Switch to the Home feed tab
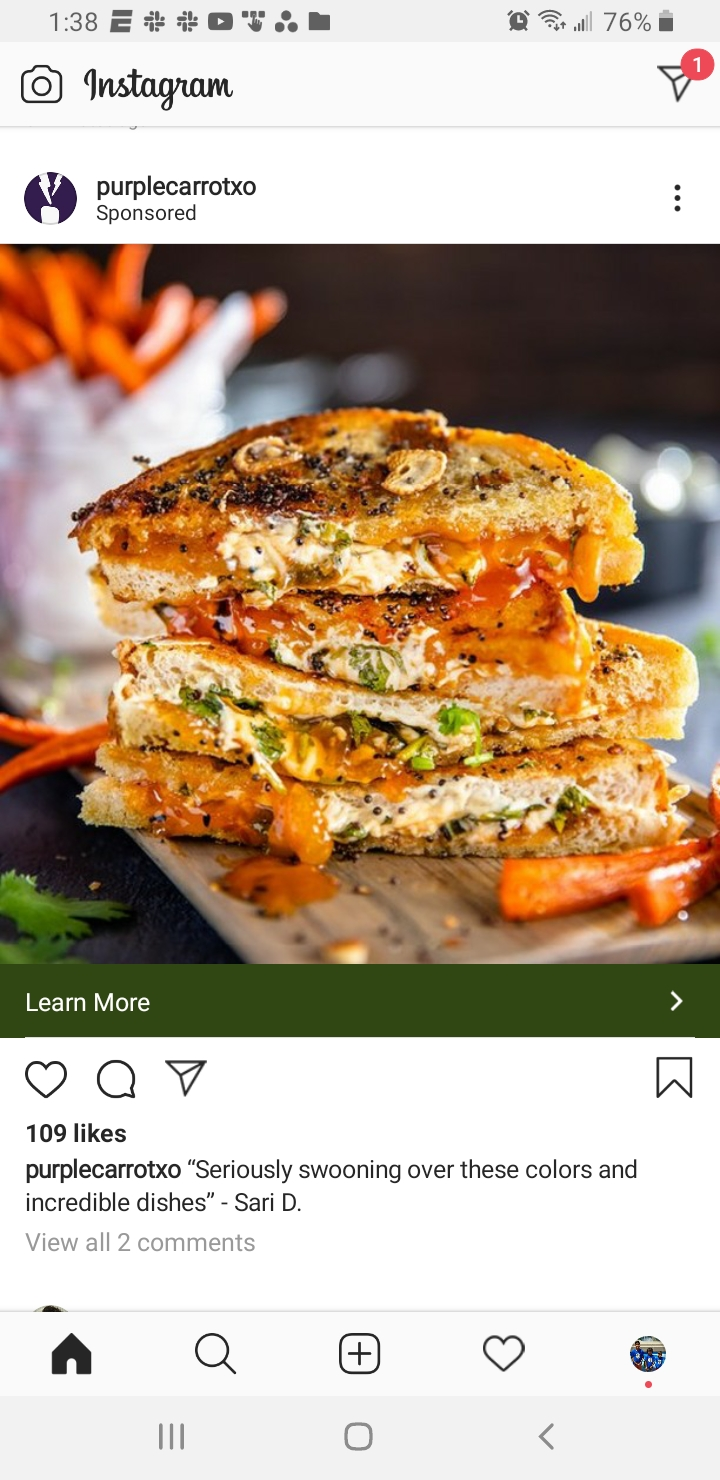Viewport: 720px width, 1480px height. [71, 1354]
